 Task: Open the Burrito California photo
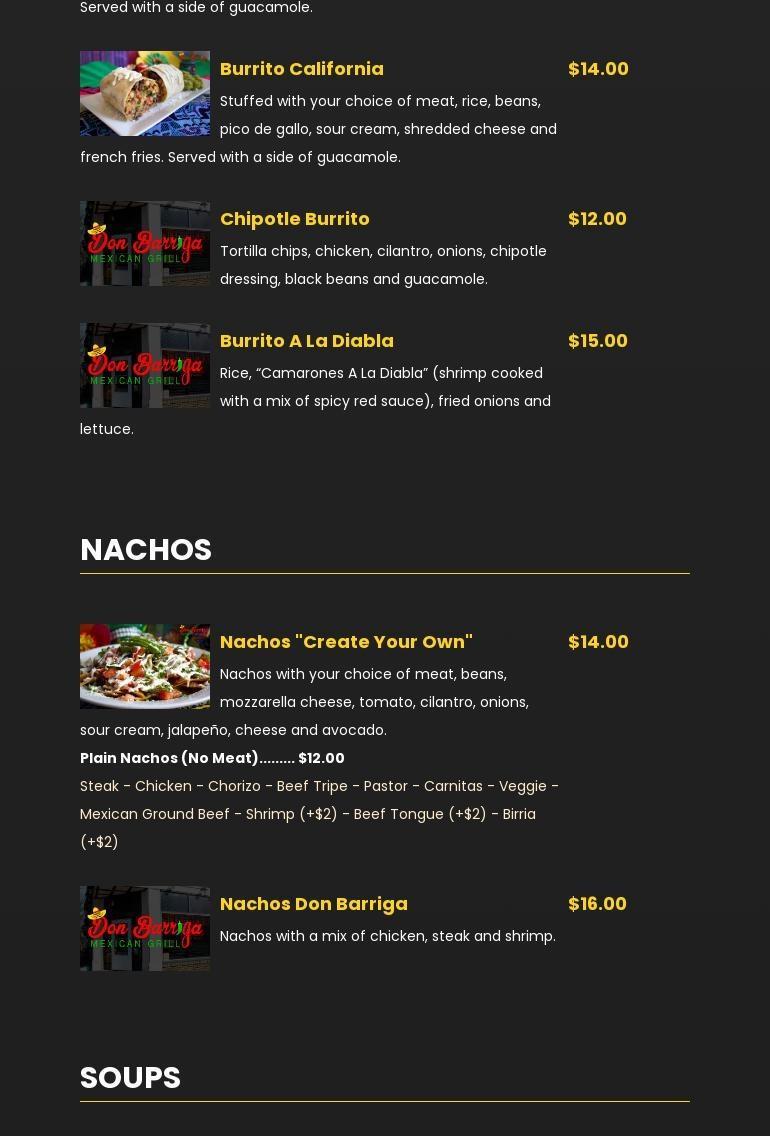(145, 93)
